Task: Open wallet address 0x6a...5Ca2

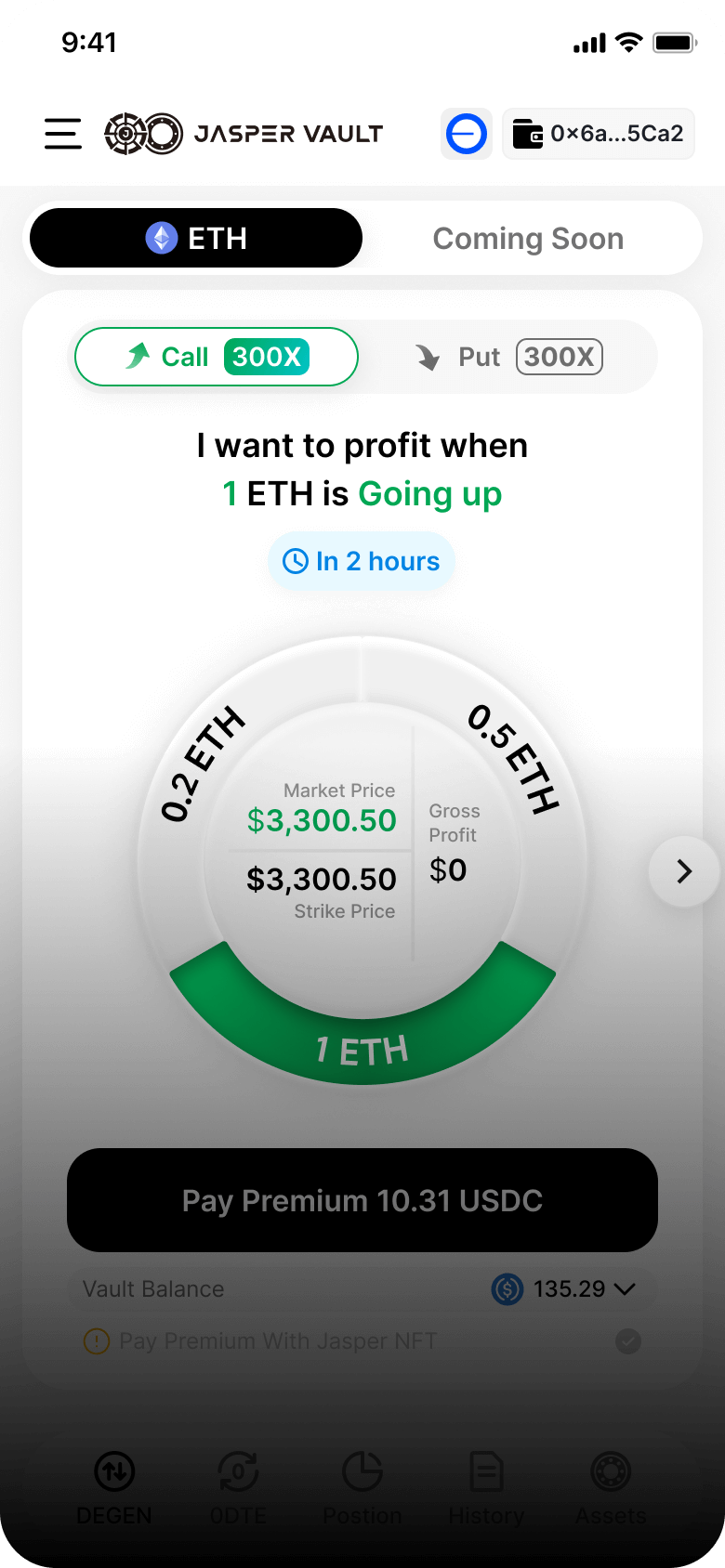Action: point(599,134)
